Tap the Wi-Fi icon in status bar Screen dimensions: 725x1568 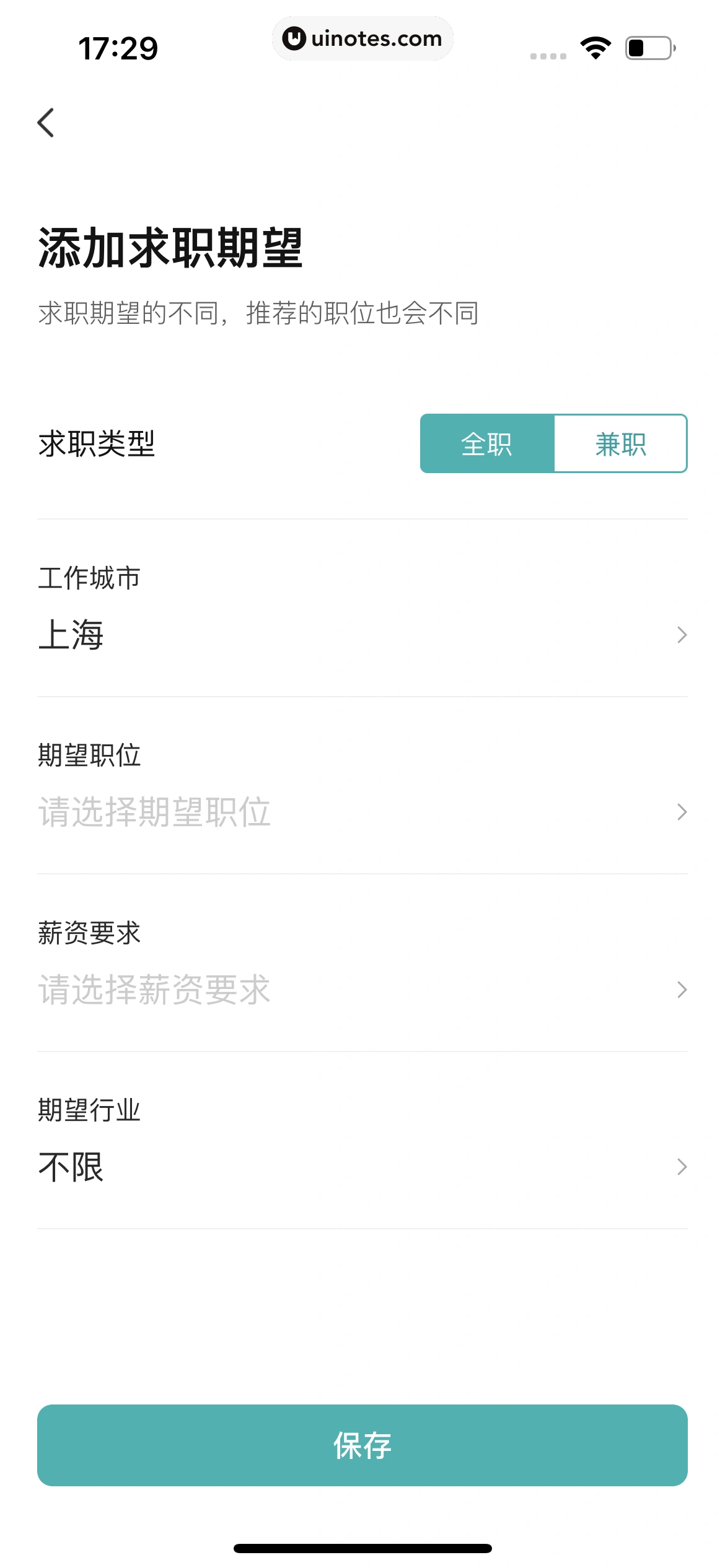point(594,46)
